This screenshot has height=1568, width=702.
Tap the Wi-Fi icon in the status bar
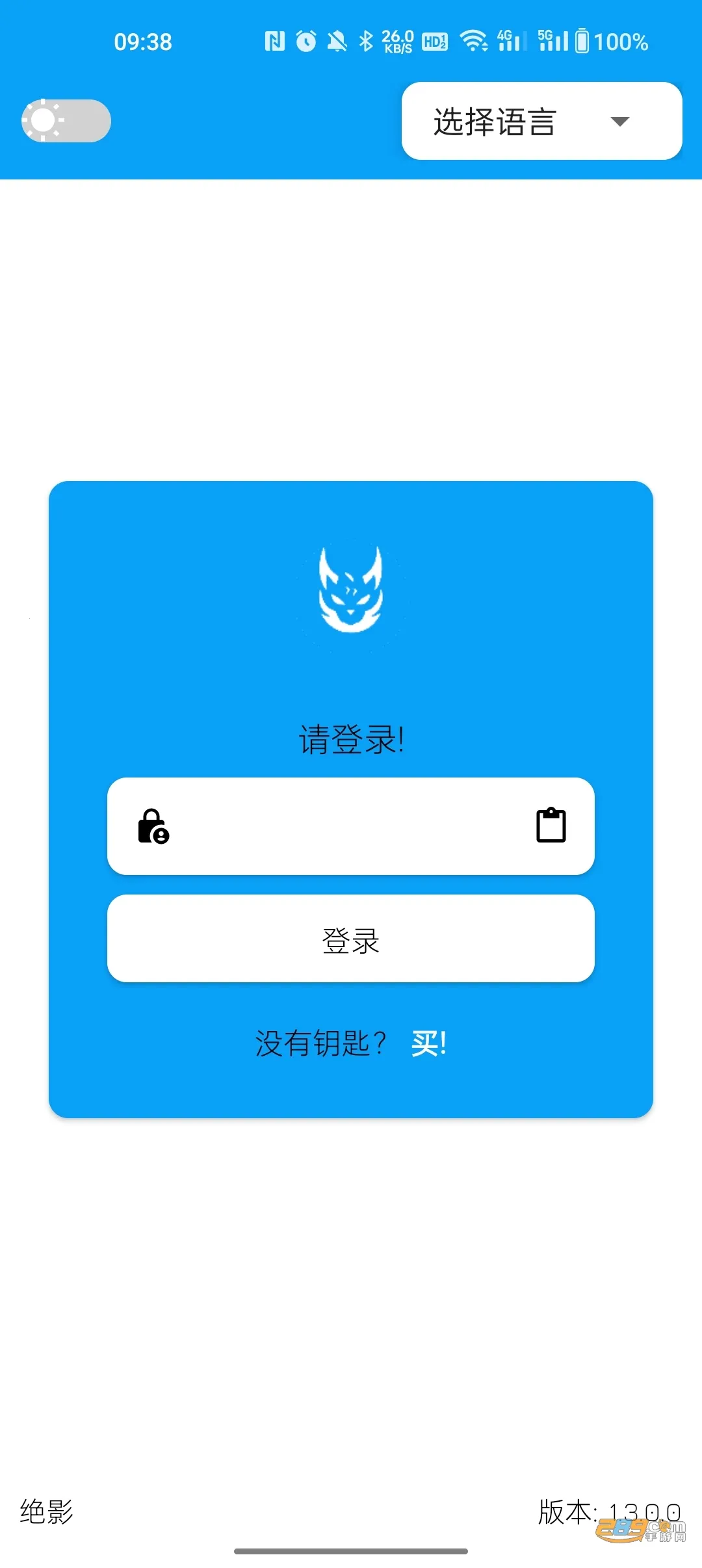[473, 40]
